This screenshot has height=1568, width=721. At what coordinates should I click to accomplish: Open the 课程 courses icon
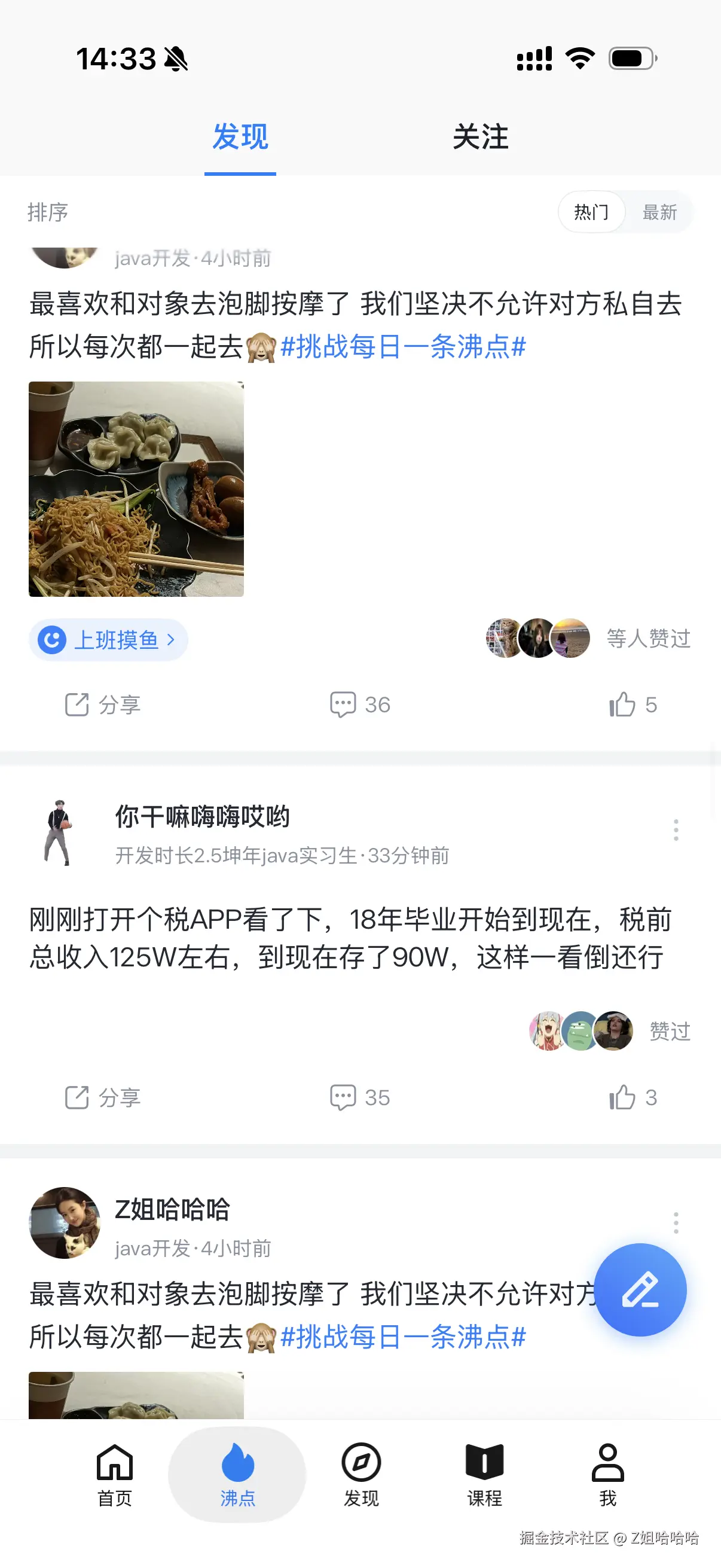[484, 1468]
